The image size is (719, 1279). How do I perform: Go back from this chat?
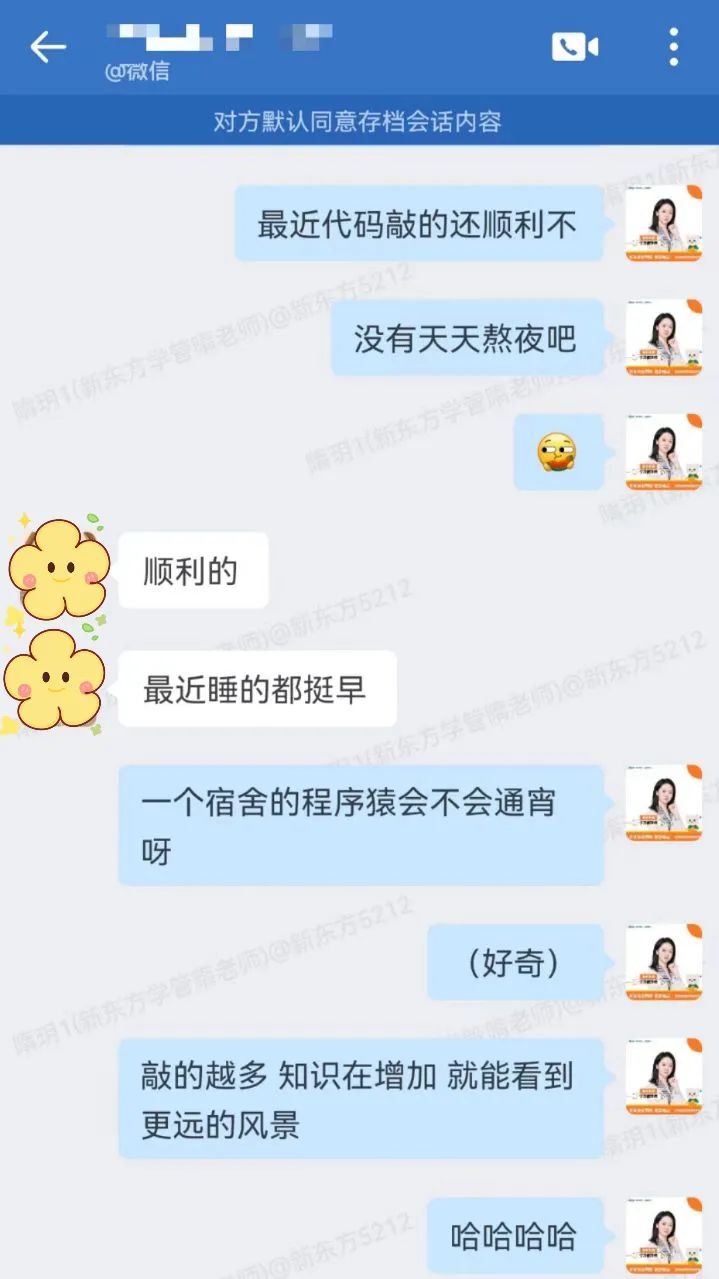[47, 47]
